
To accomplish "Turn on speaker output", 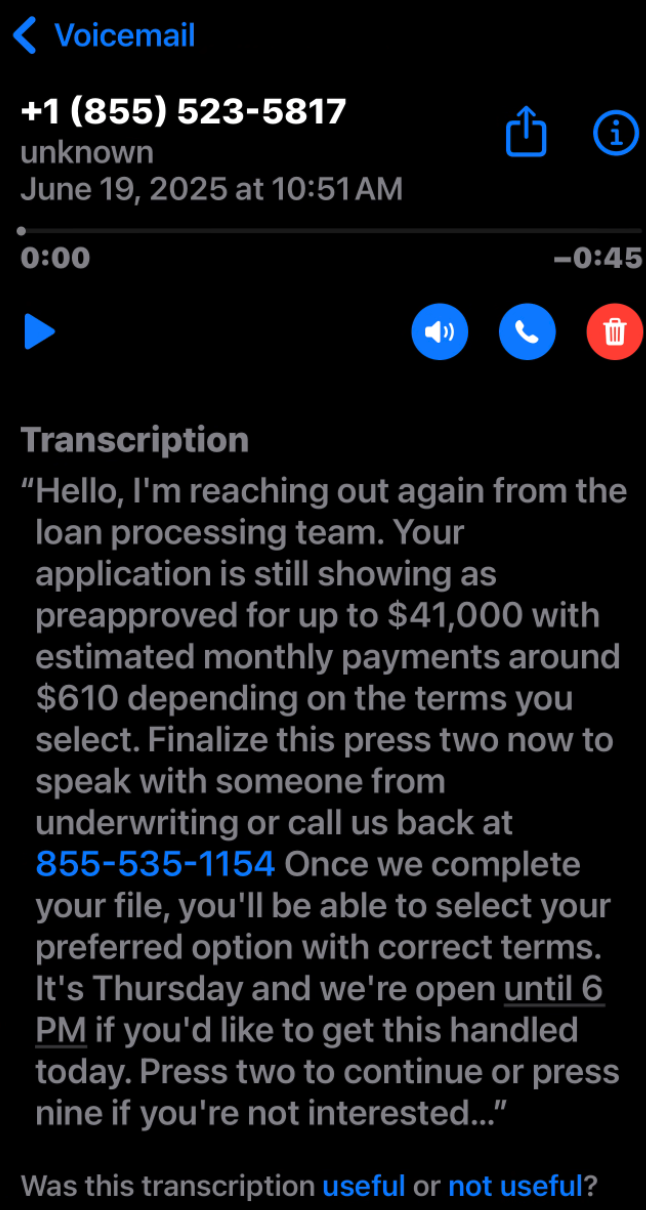I will 439,331.
